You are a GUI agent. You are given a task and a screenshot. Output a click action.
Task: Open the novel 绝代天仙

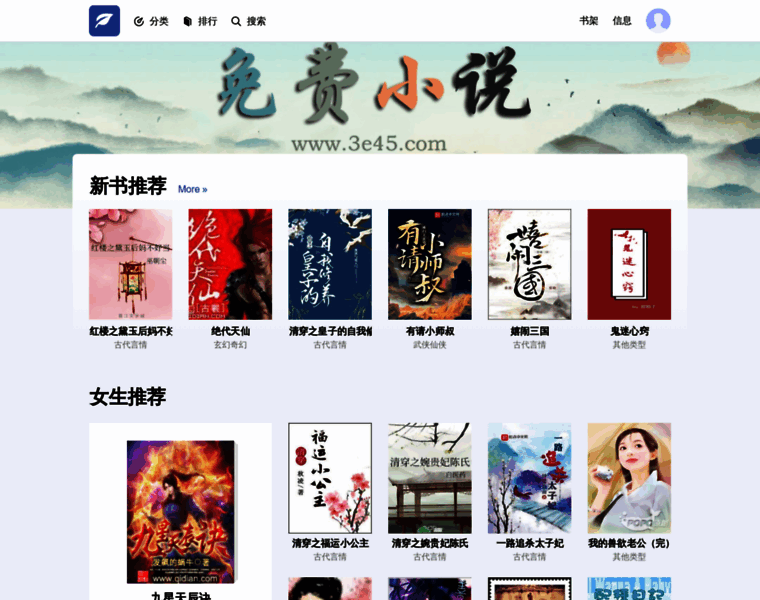pyautogui.click(x=230, y=265)
